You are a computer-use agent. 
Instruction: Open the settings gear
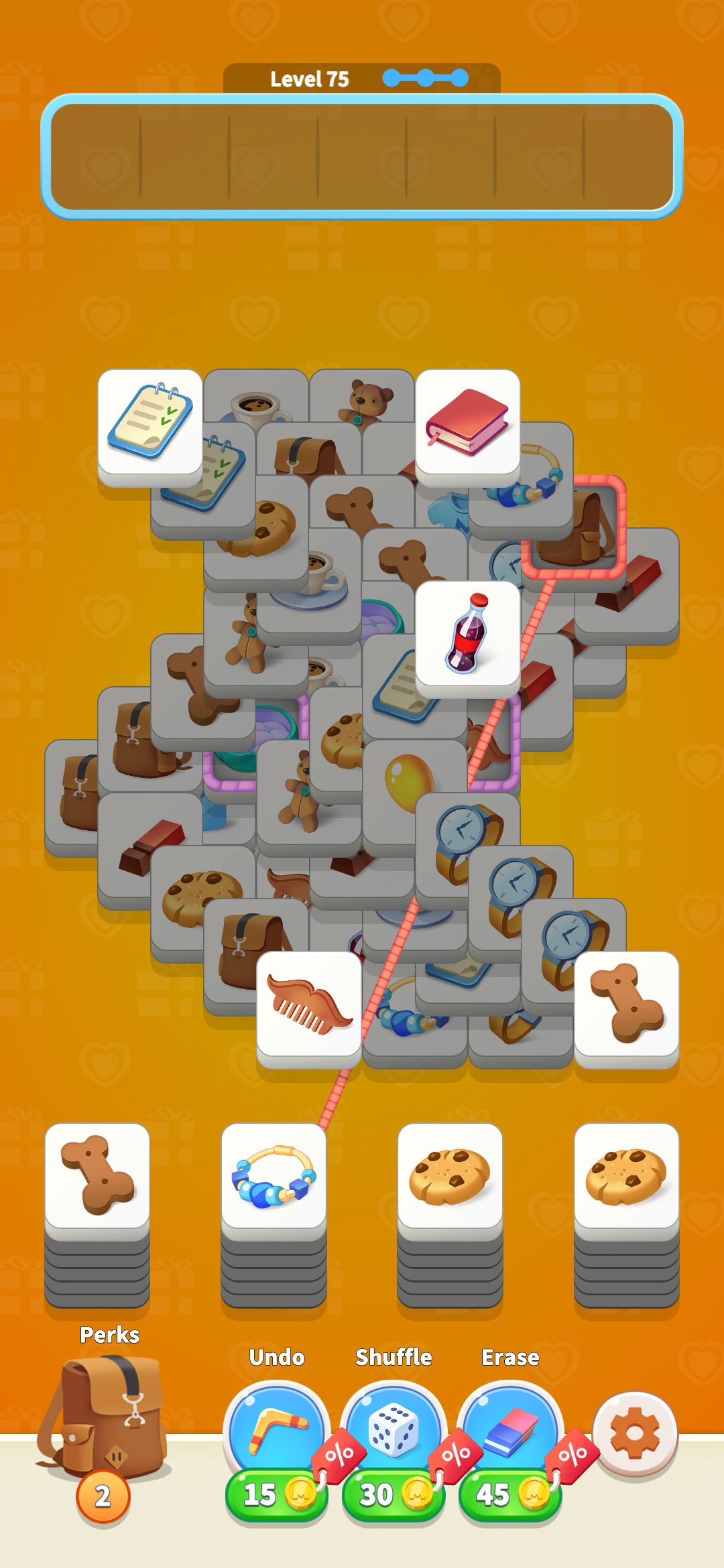pos(634,1434)
